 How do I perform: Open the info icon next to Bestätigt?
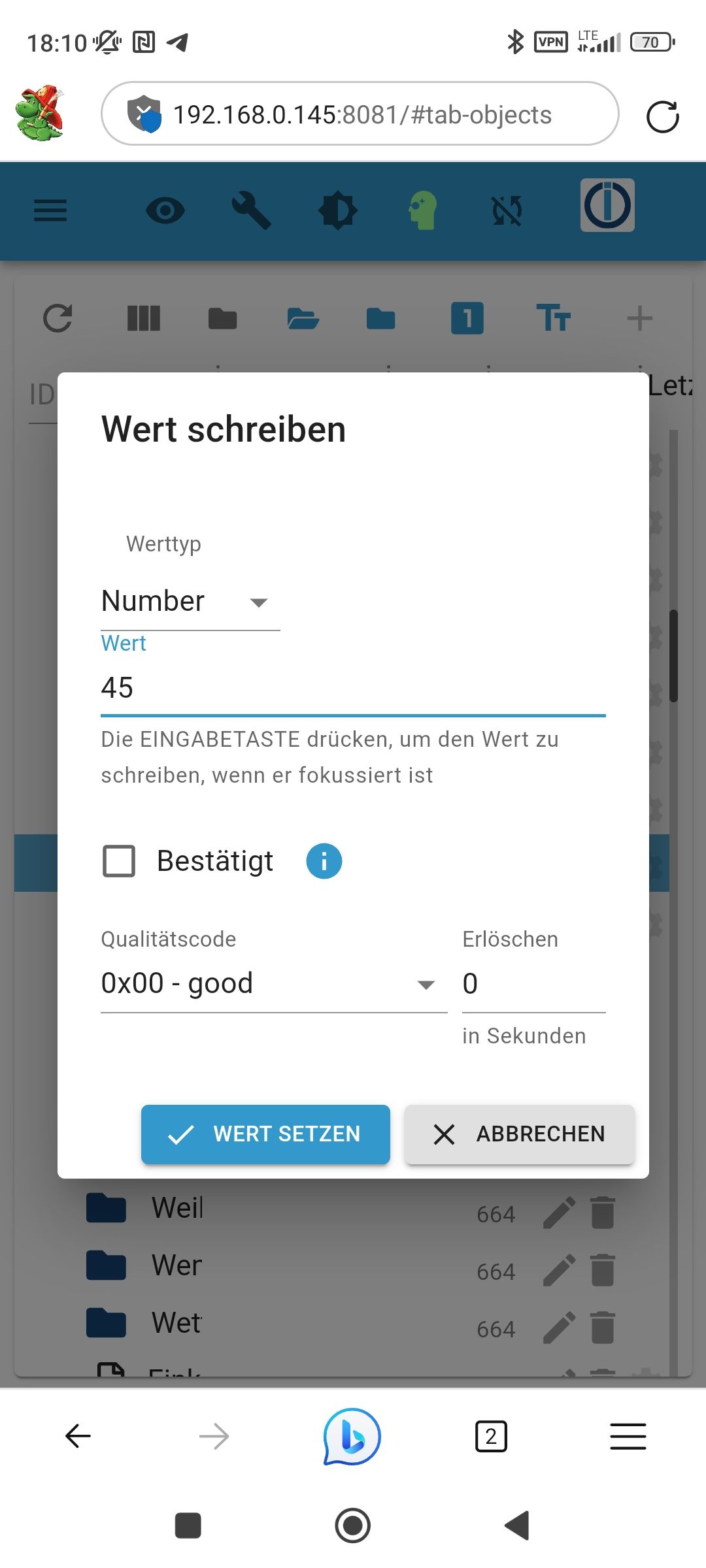324,861
